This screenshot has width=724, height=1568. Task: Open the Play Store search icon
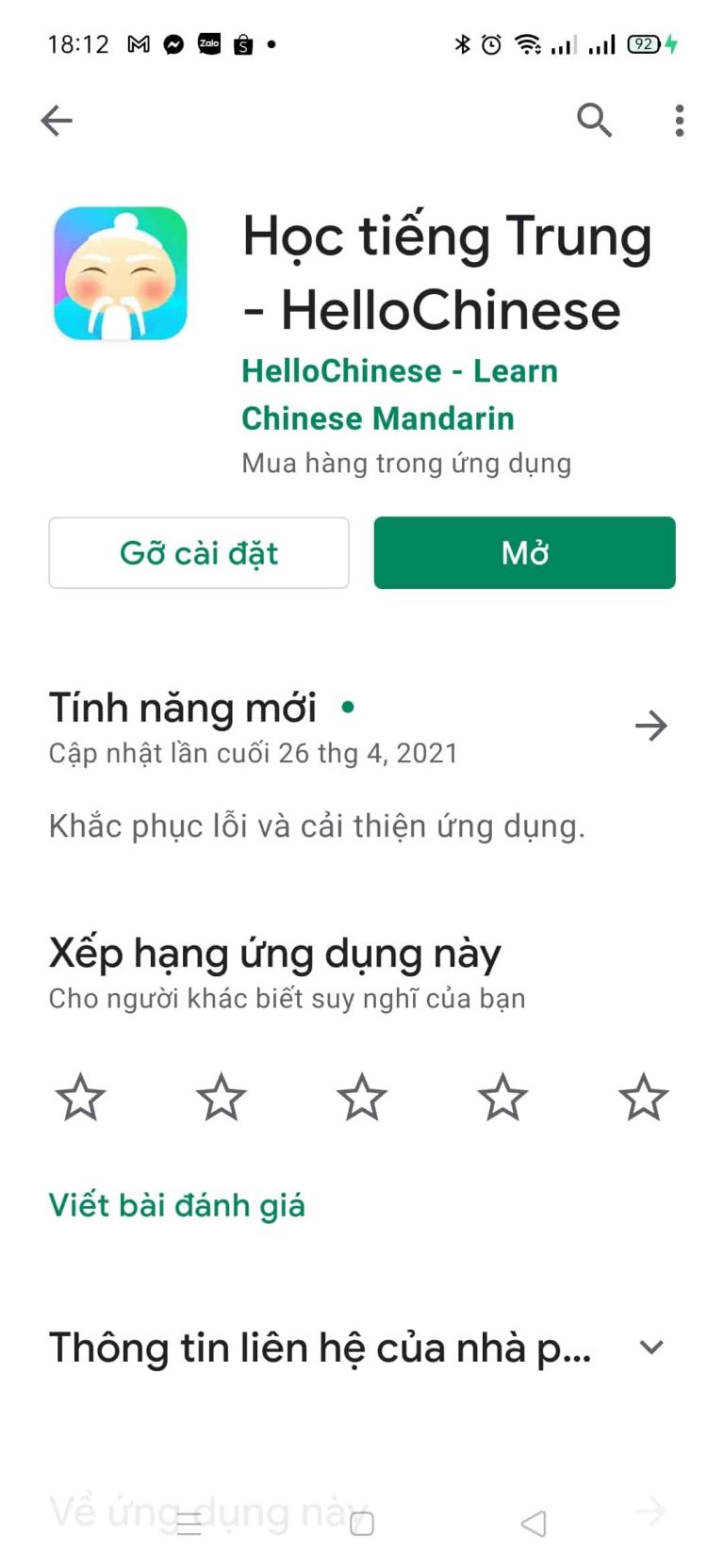click(594, 121)
